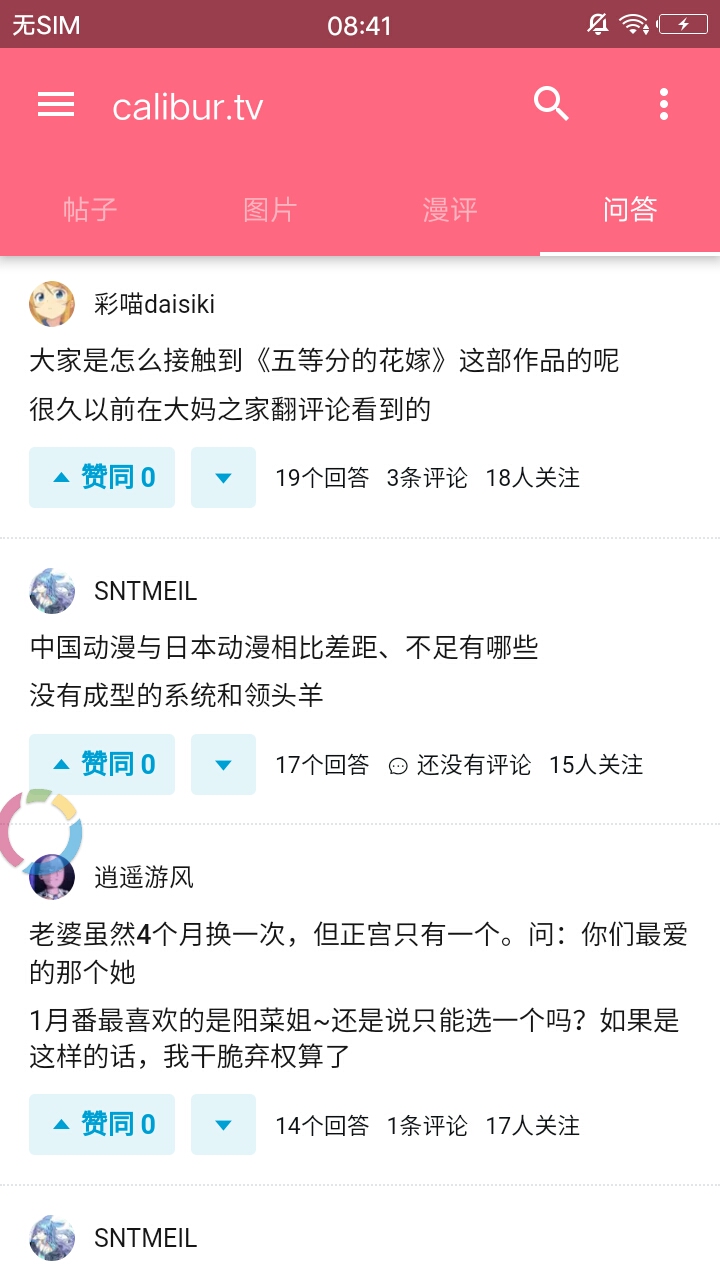Viewport: 720px width, 1280px height.
Task: Switch to the 漫评 tab
Action: pyautogui.click(x=450, y=210)
